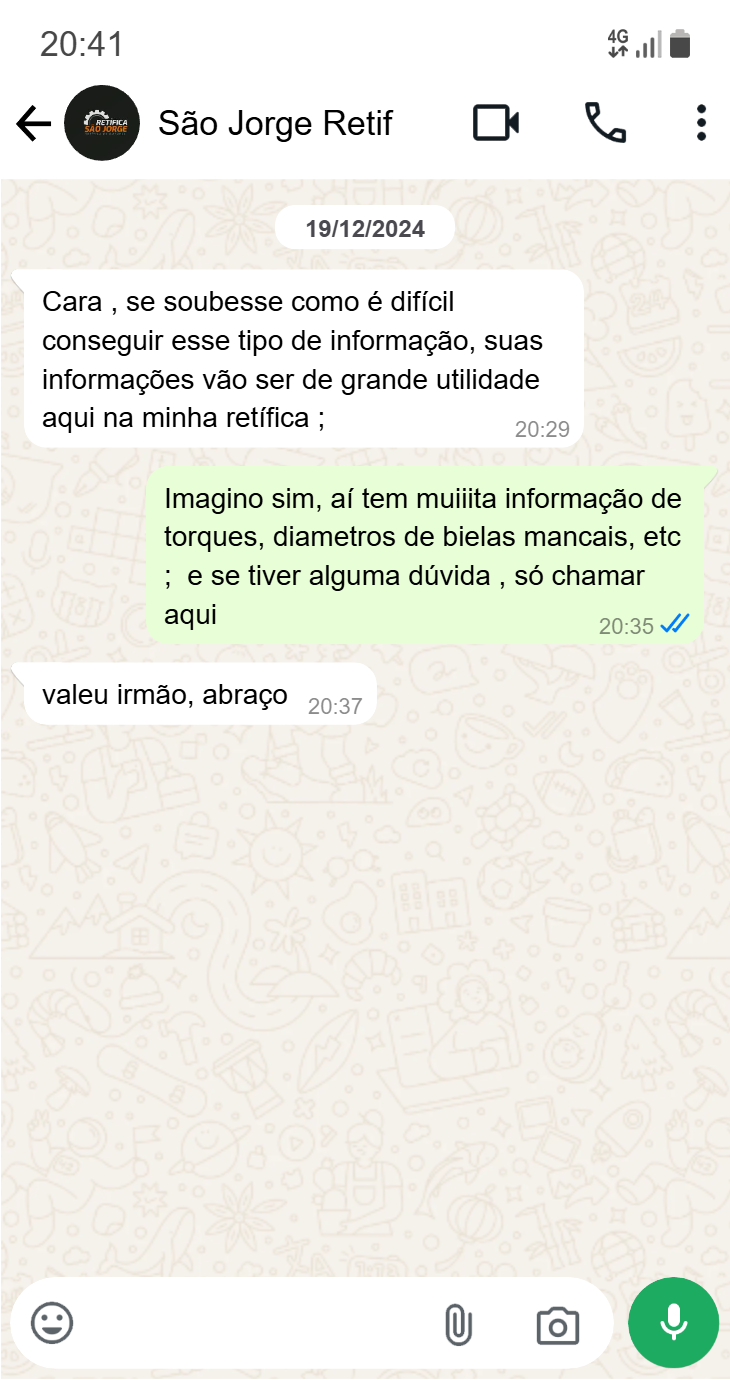This screenshot has height=1380, width=730.
Task: Open São Jorge Retif contact profile picture
Action: pos(101,124)
